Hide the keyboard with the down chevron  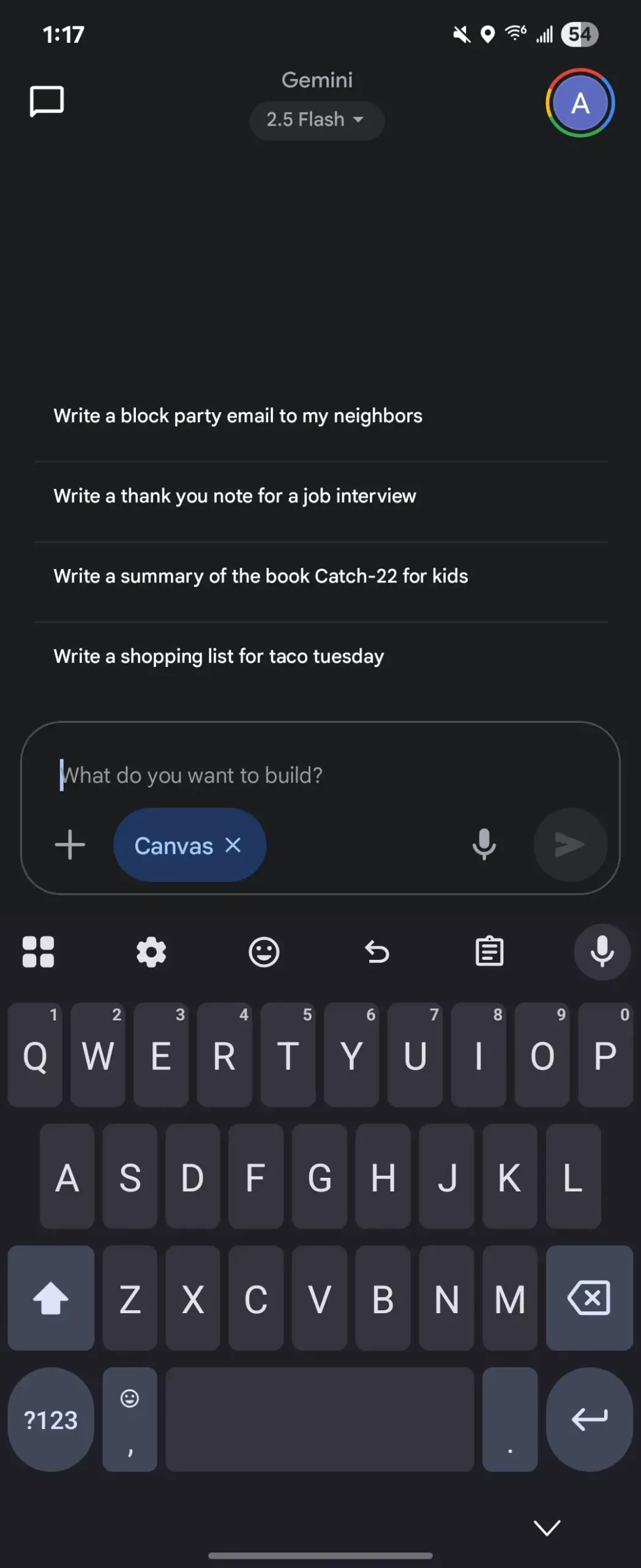547,1528
